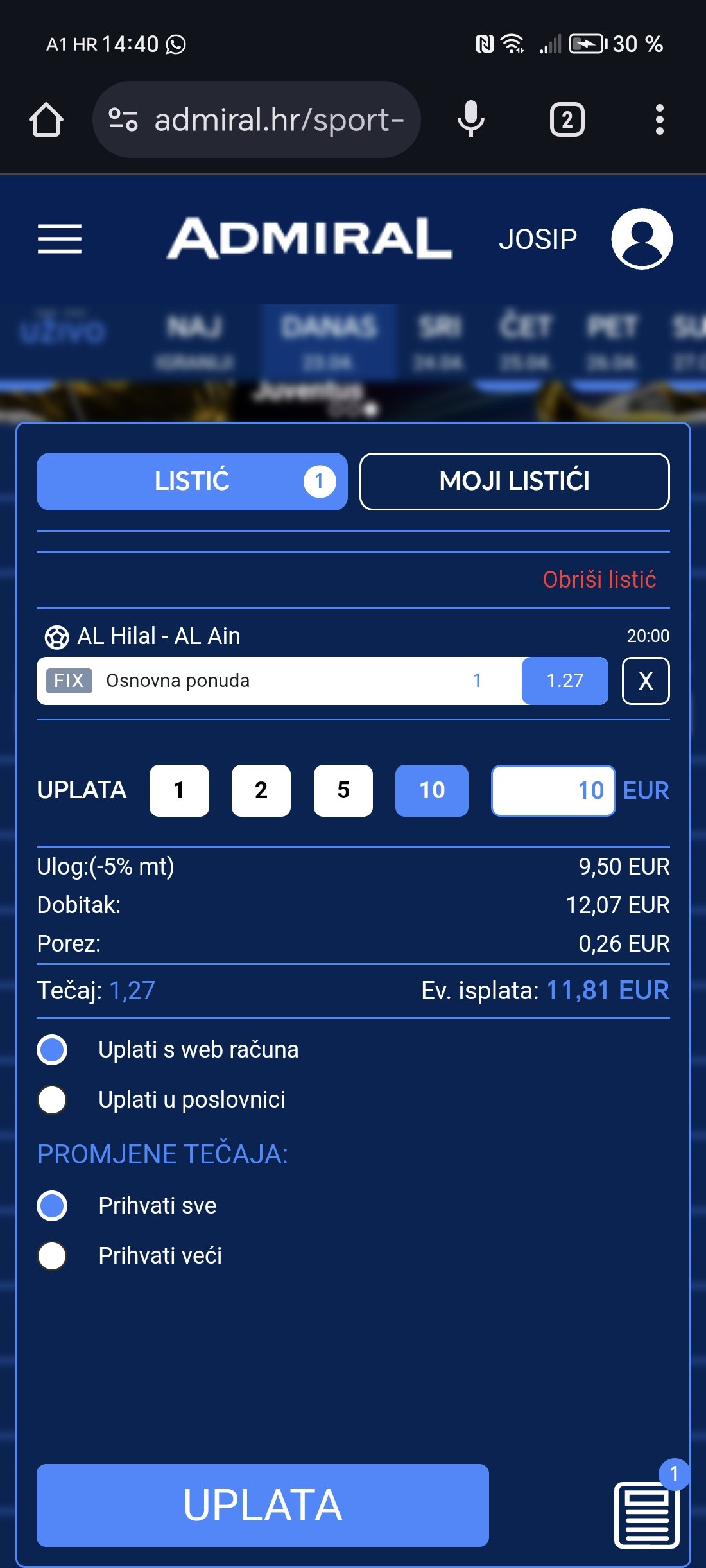Submit the bet with the UPLATA button
The height and width of the screenshot is (1568, 706).
[263, 1505]
